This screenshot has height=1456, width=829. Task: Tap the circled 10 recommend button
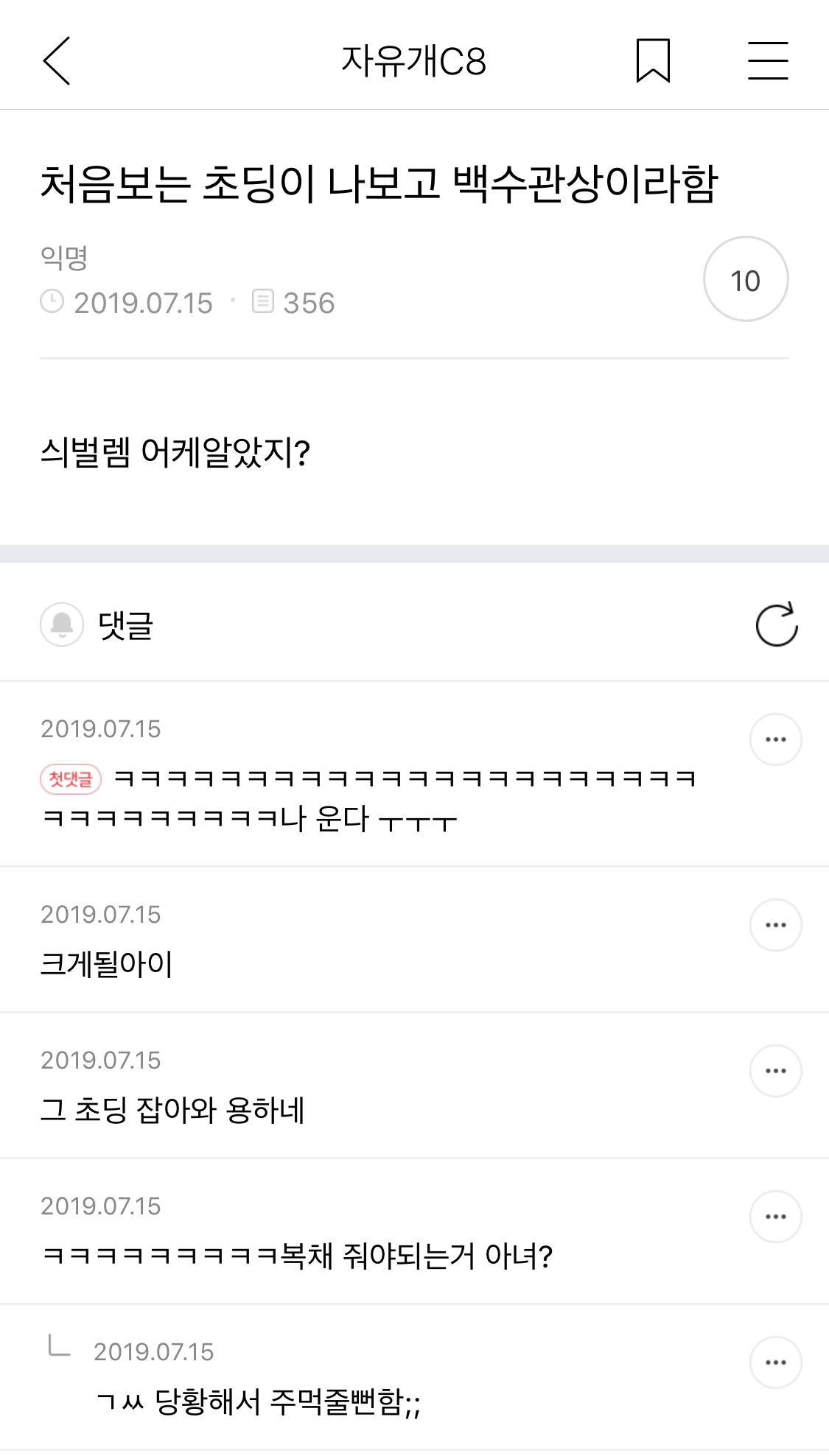[746, 279]
